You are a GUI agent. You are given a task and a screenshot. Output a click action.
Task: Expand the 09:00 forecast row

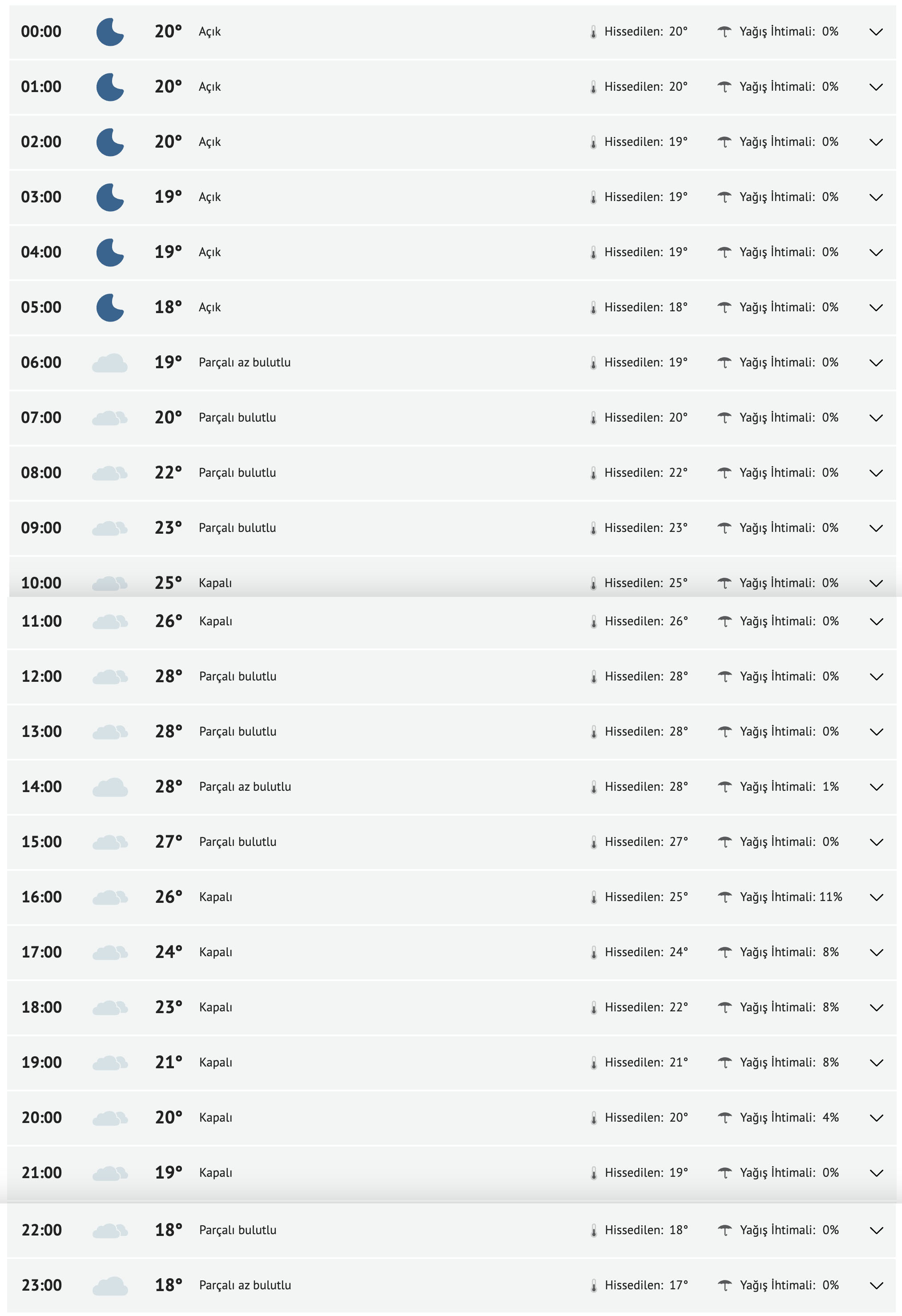click(875, 528)
